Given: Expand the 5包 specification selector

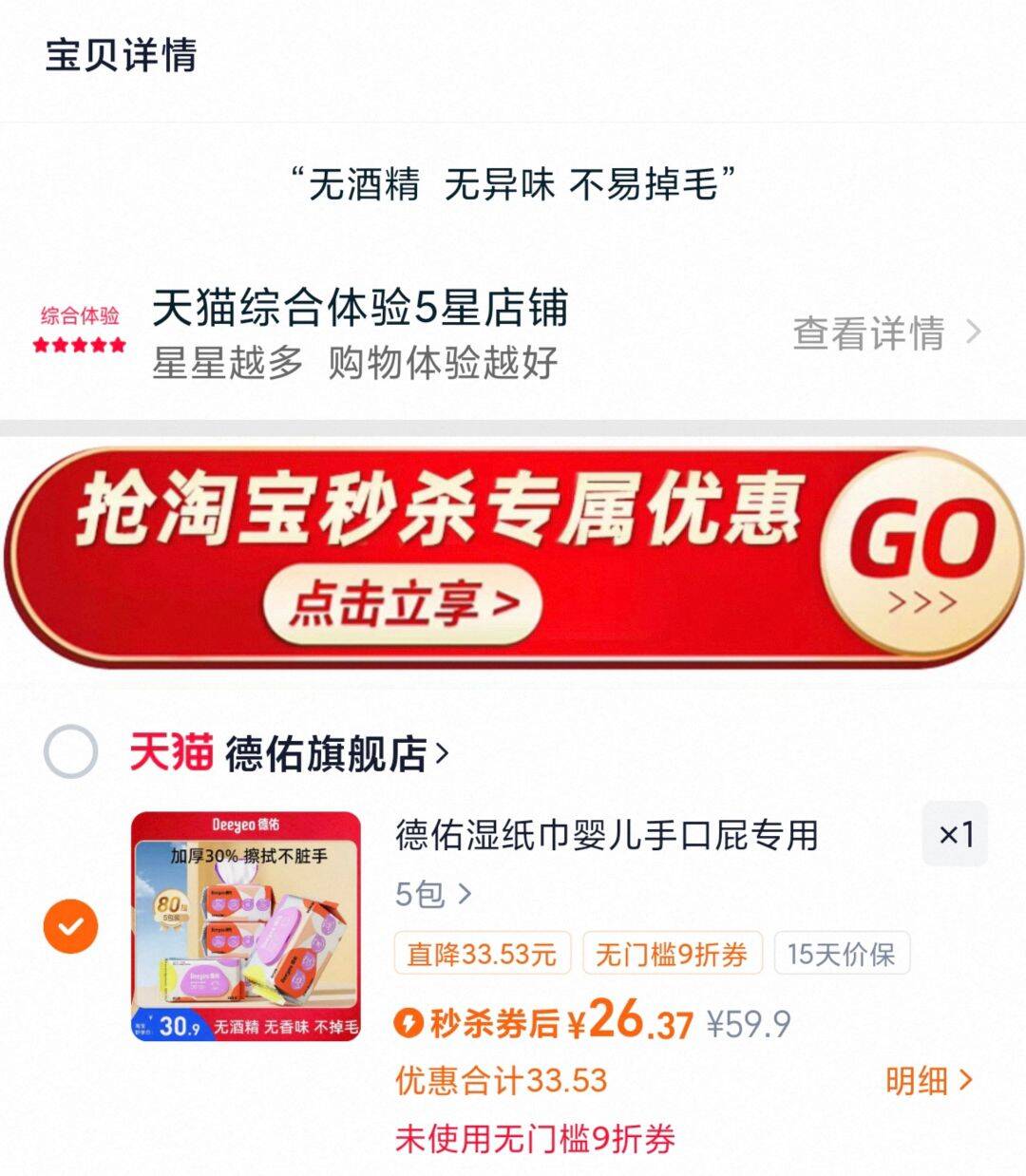Looking at the screenshot, I should [x=432, y=891].
